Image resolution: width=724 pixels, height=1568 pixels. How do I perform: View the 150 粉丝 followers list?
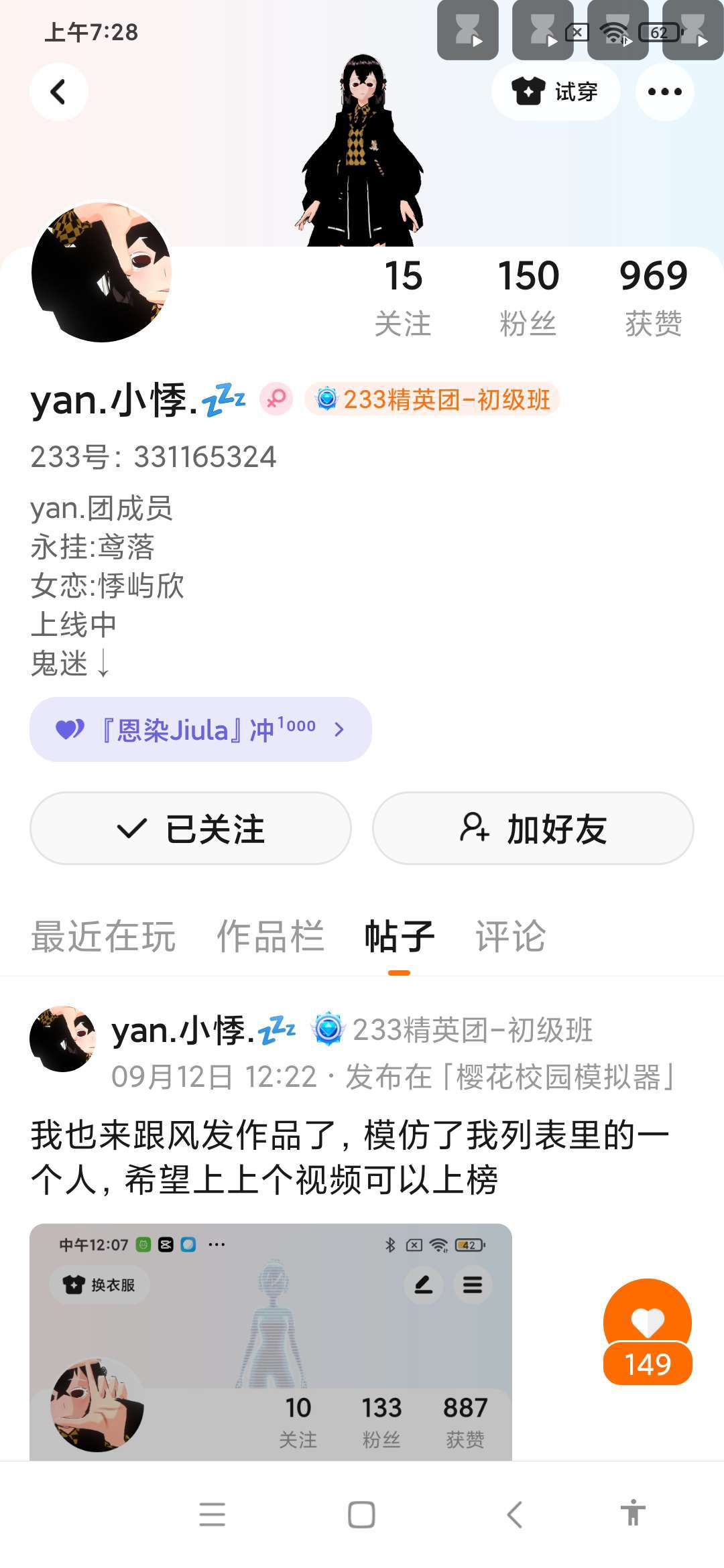click(x=528, y=297)
